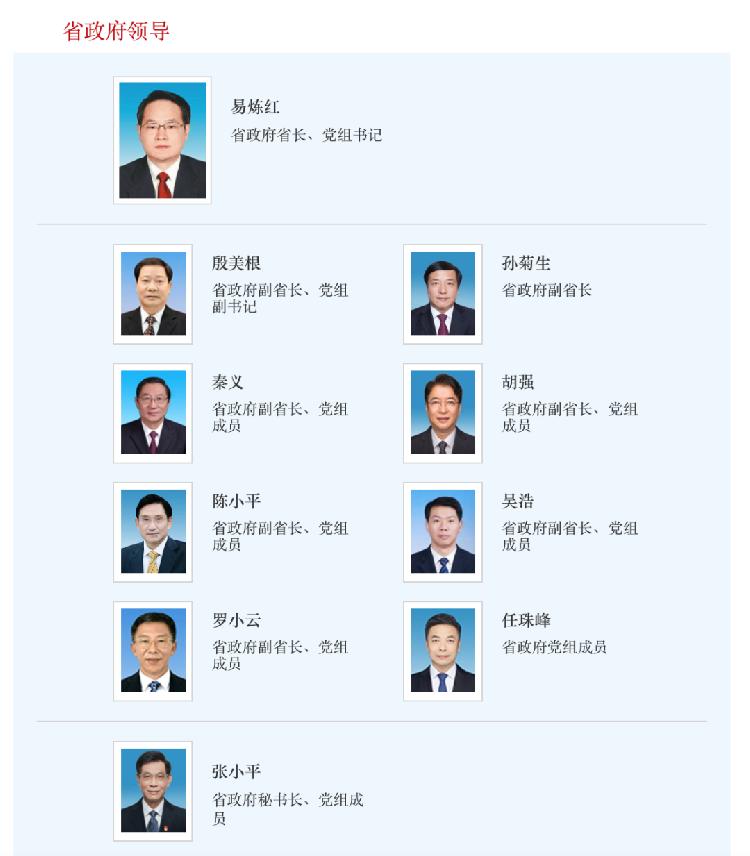
Task: Open 罗小云's leader page
Action: coord(236,621)
